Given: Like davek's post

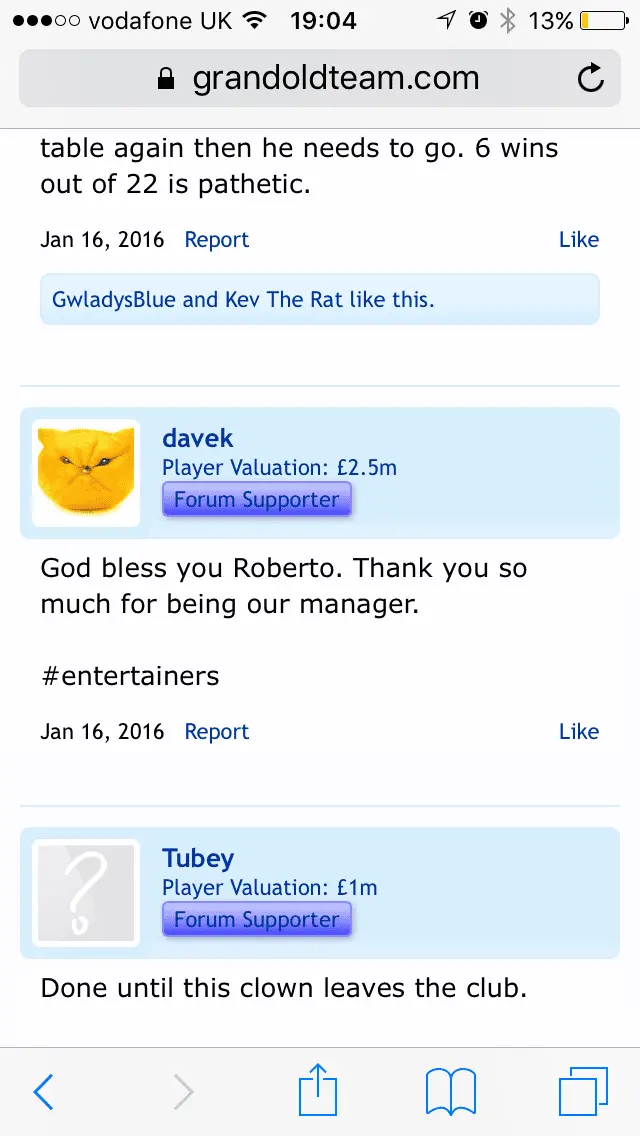Looking at the screenshot, I should tap(578, 732).
